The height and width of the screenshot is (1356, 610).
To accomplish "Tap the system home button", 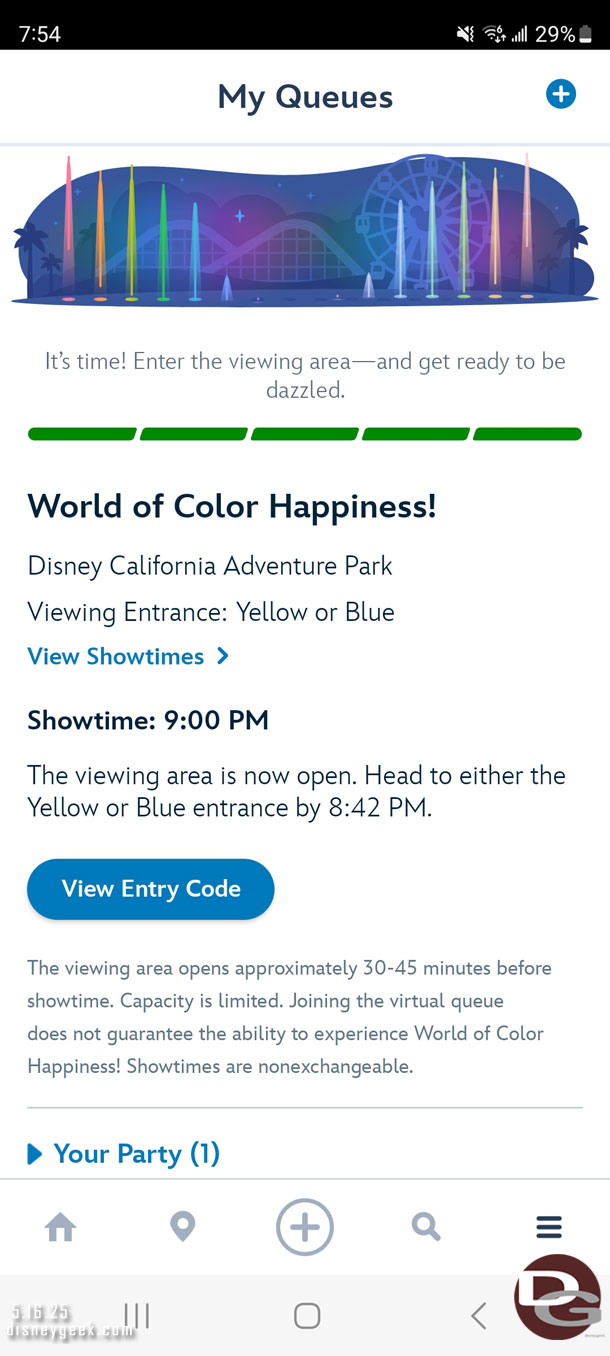I will tap(307, 1316).
